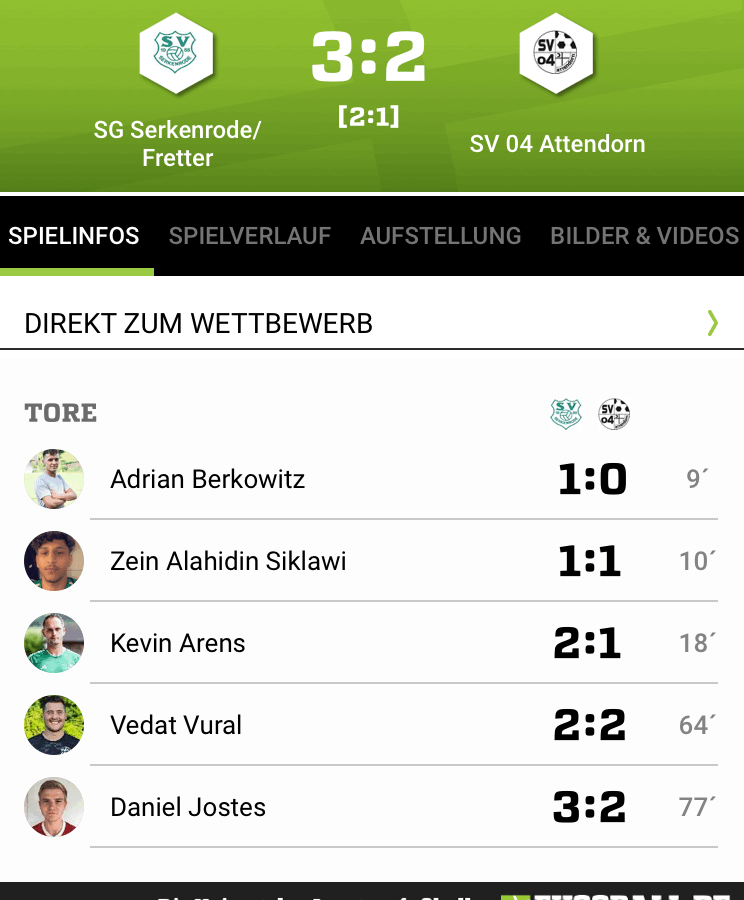
Task: Open Daniel Jostes' player profile
Action: (x=188, y=807)
